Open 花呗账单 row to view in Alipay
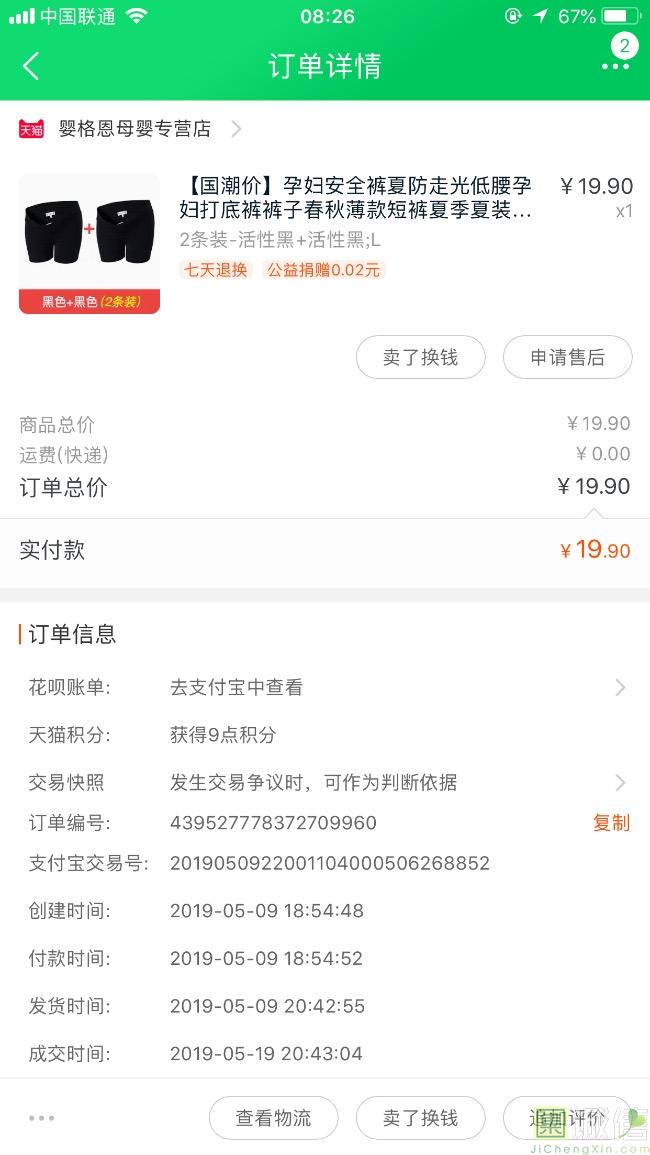650x1155 pixels. coord(325,687)
